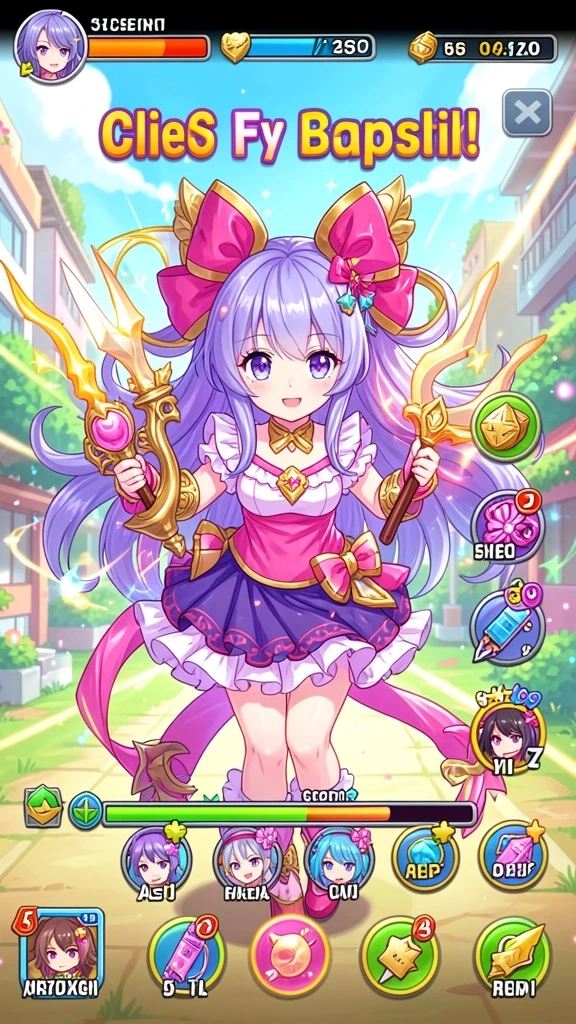The height and width of the screenshot is (1024, 576).
Task: Tap the blue diamond circle icon
Action: [85, 810]
